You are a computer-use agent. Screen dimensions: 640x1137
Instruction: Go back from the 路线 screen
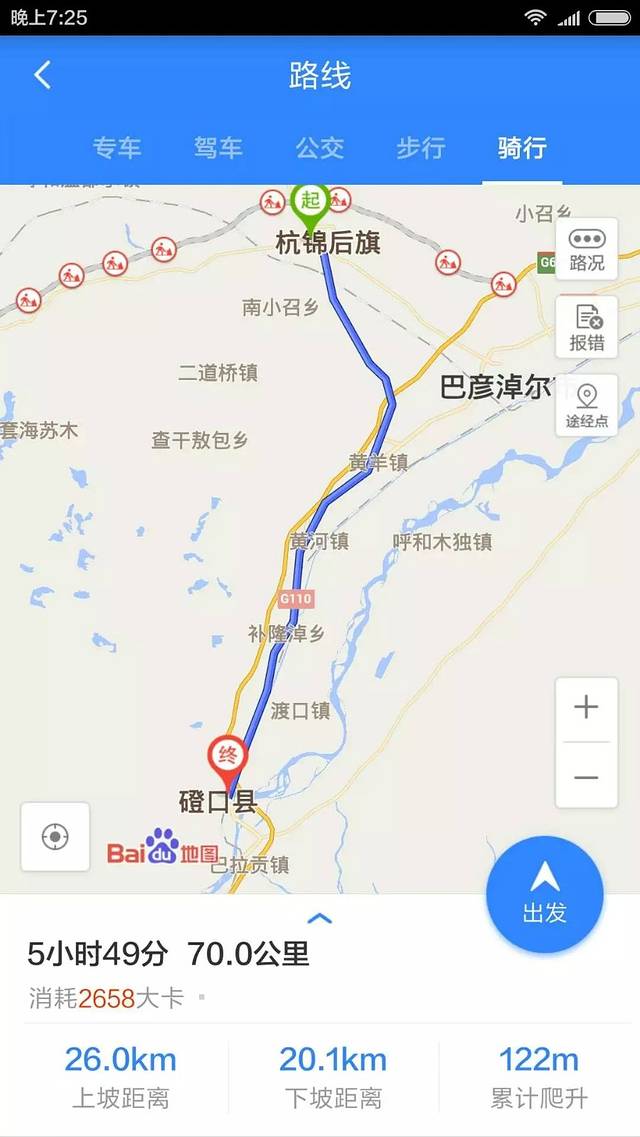(42, 75)
